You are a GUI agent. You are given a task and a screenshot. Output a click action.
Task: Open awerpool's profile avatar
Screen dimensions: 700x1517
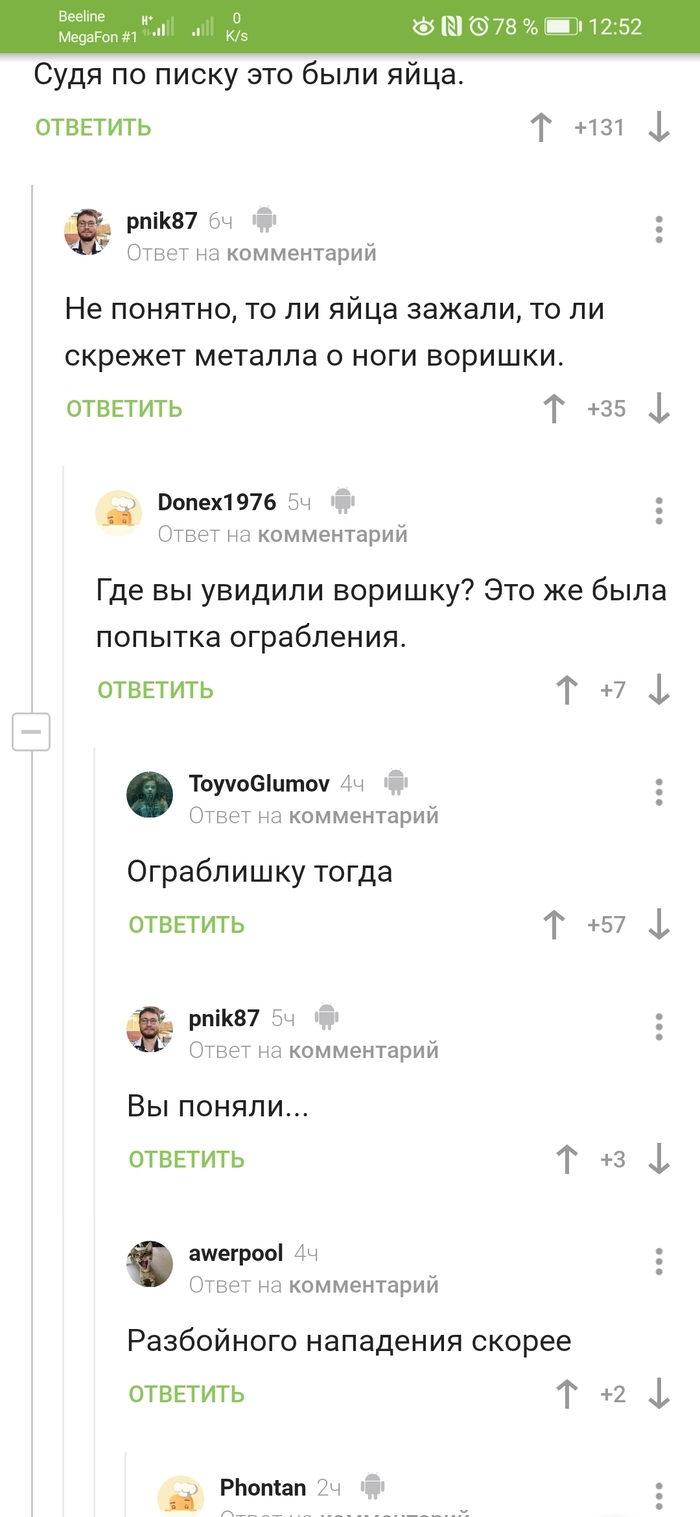click(x=150, y=1263)
